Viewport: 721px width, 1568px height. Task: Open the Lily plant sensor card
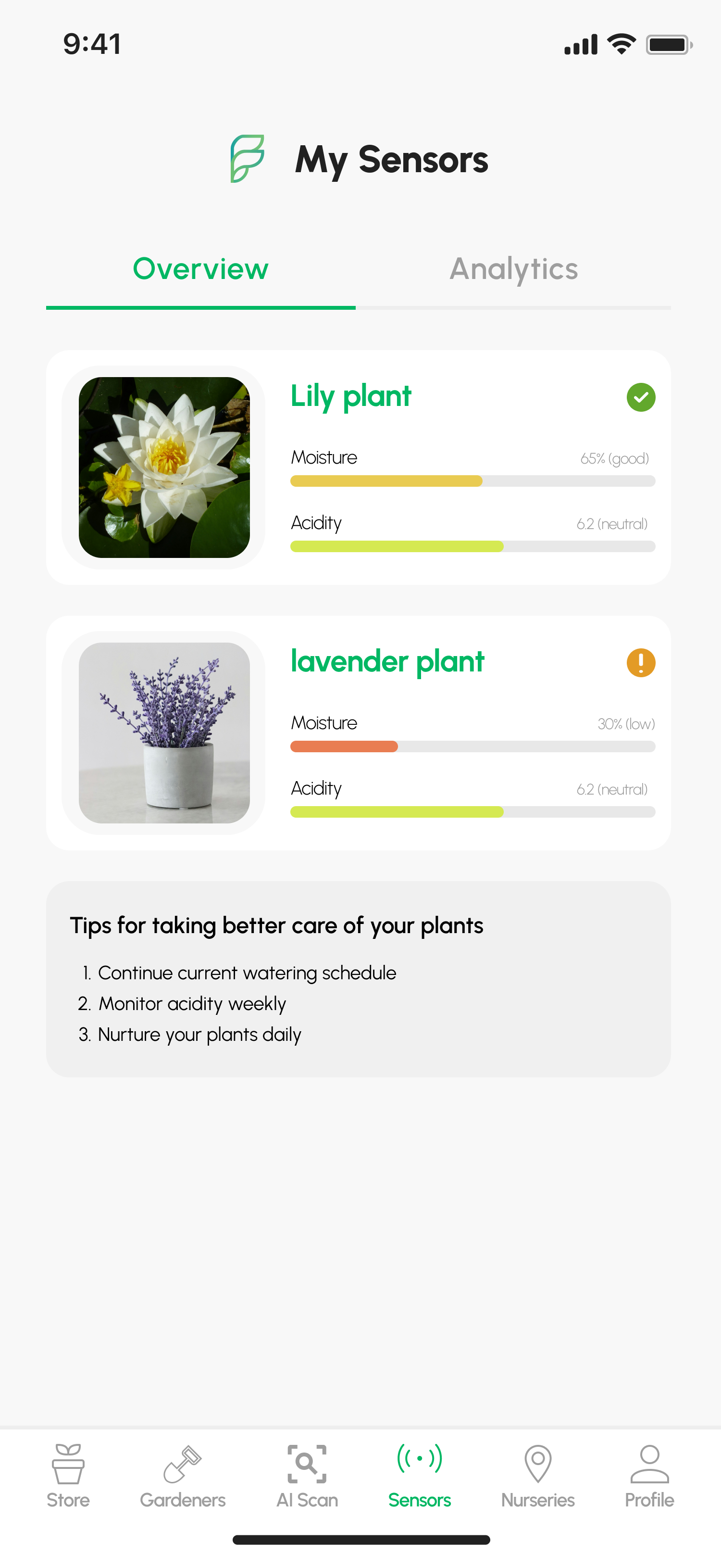click(358, 467)
